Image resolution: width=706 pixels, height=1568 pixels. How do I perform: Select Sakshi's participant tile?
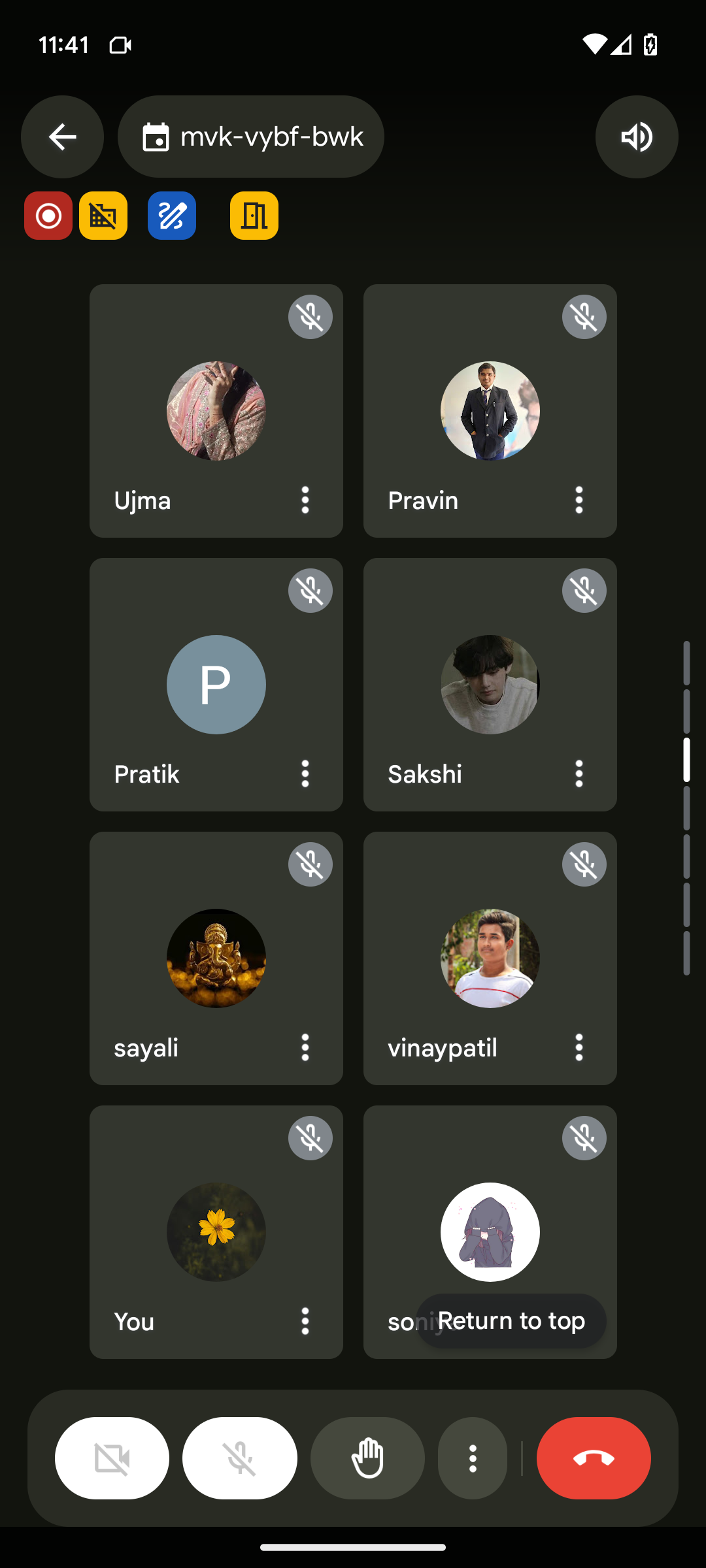pos(490,684)
